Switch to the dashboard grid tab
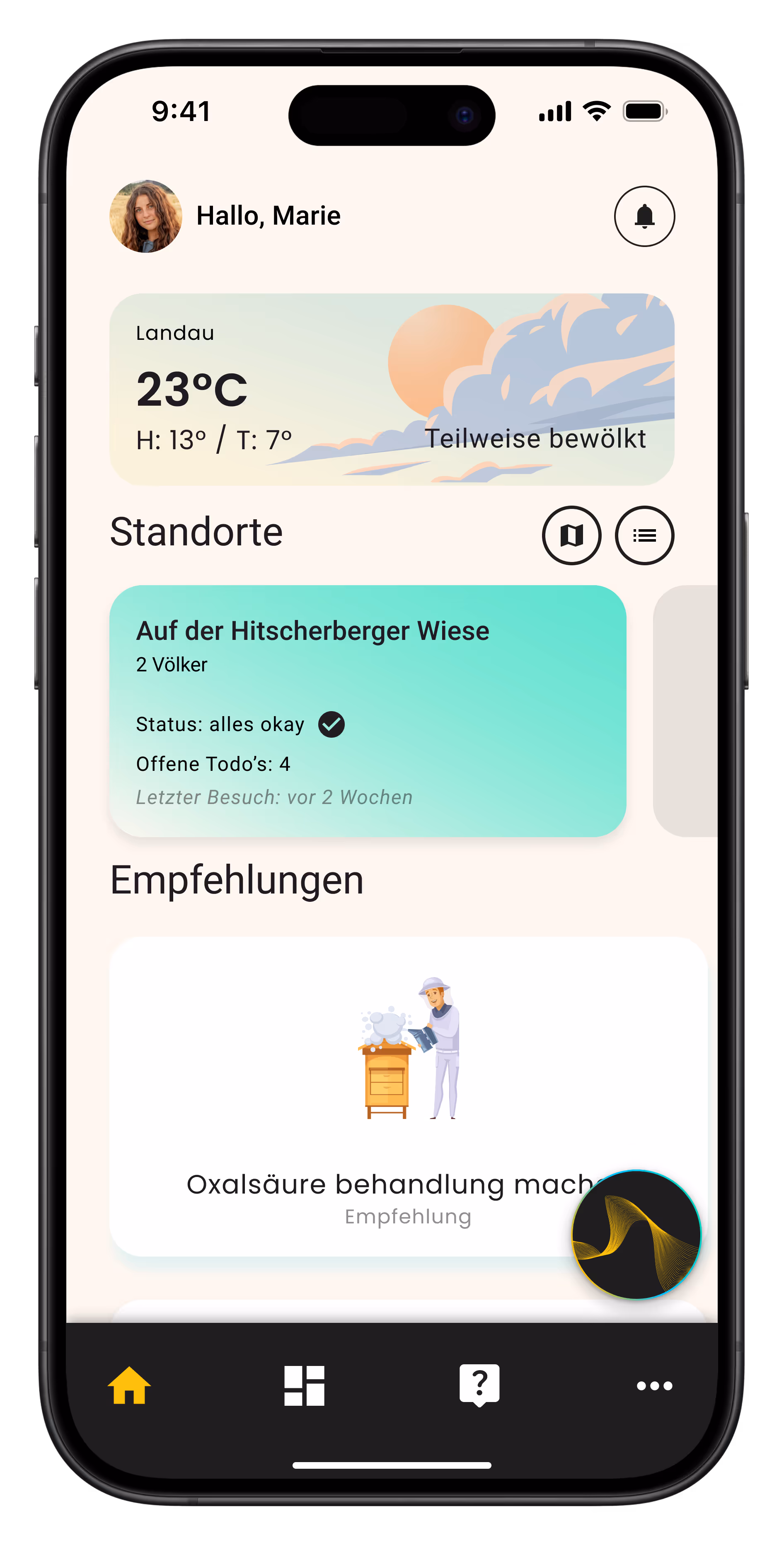This screenshot has width=784, height=1545. 304,1385
